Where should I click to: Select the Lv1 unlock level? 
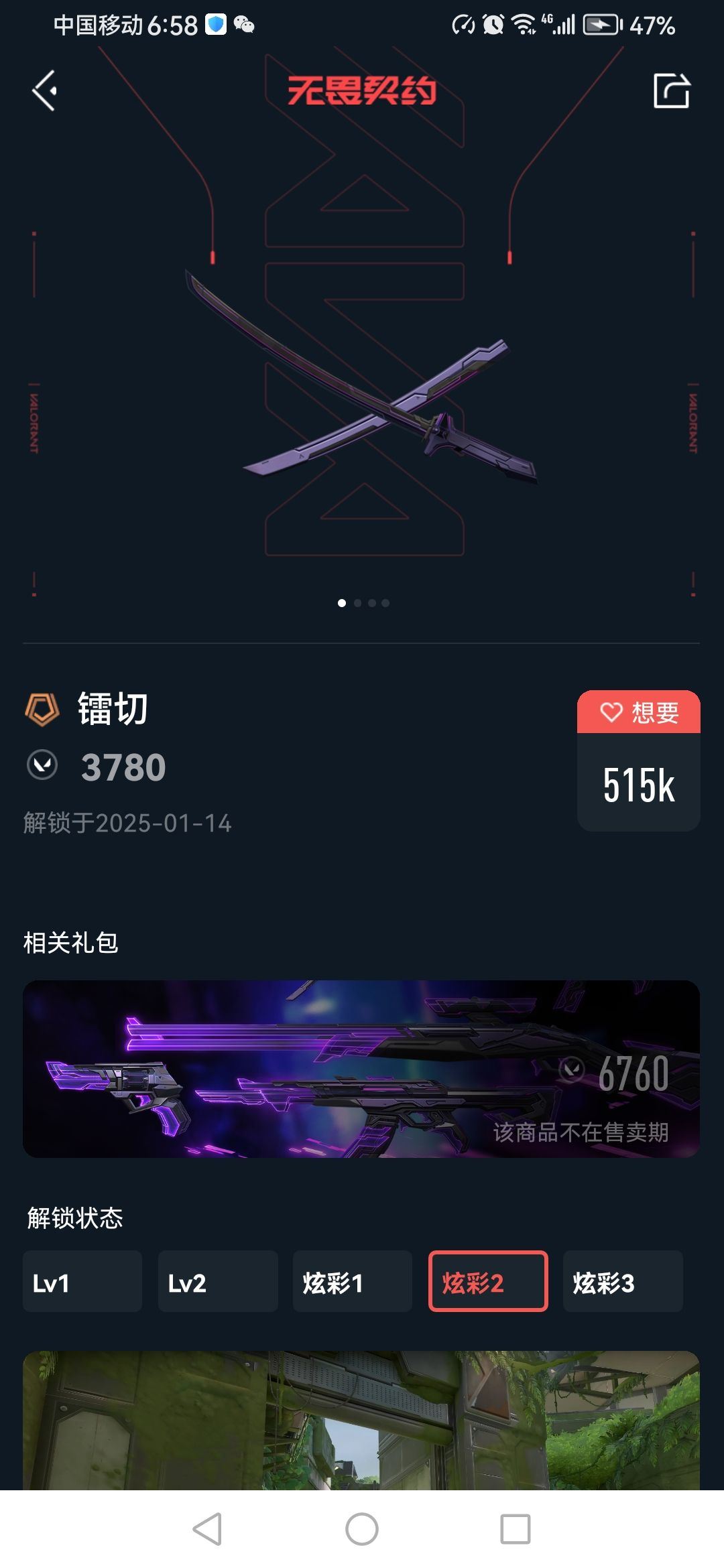tap(82, 1281)
